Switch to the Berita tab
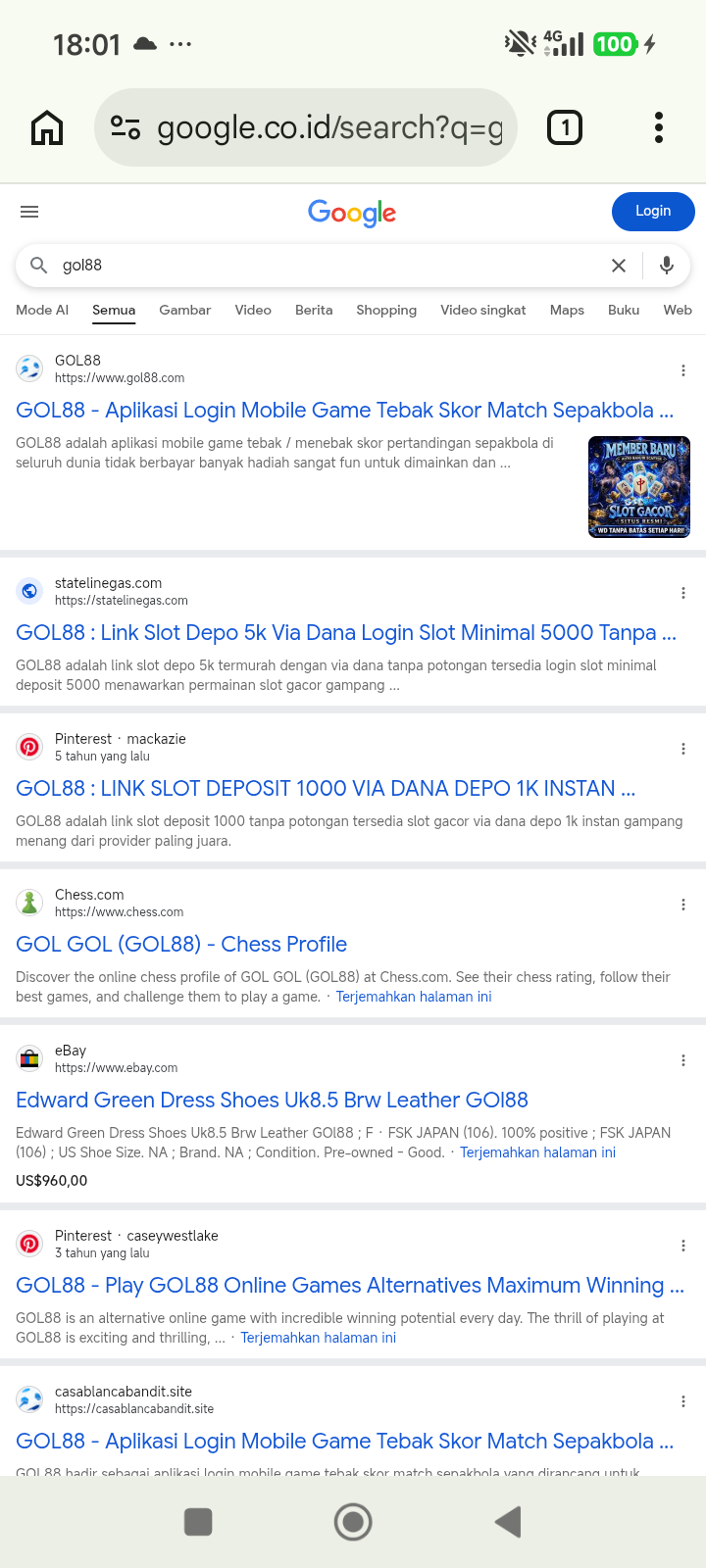 click(x=314, y=310)
